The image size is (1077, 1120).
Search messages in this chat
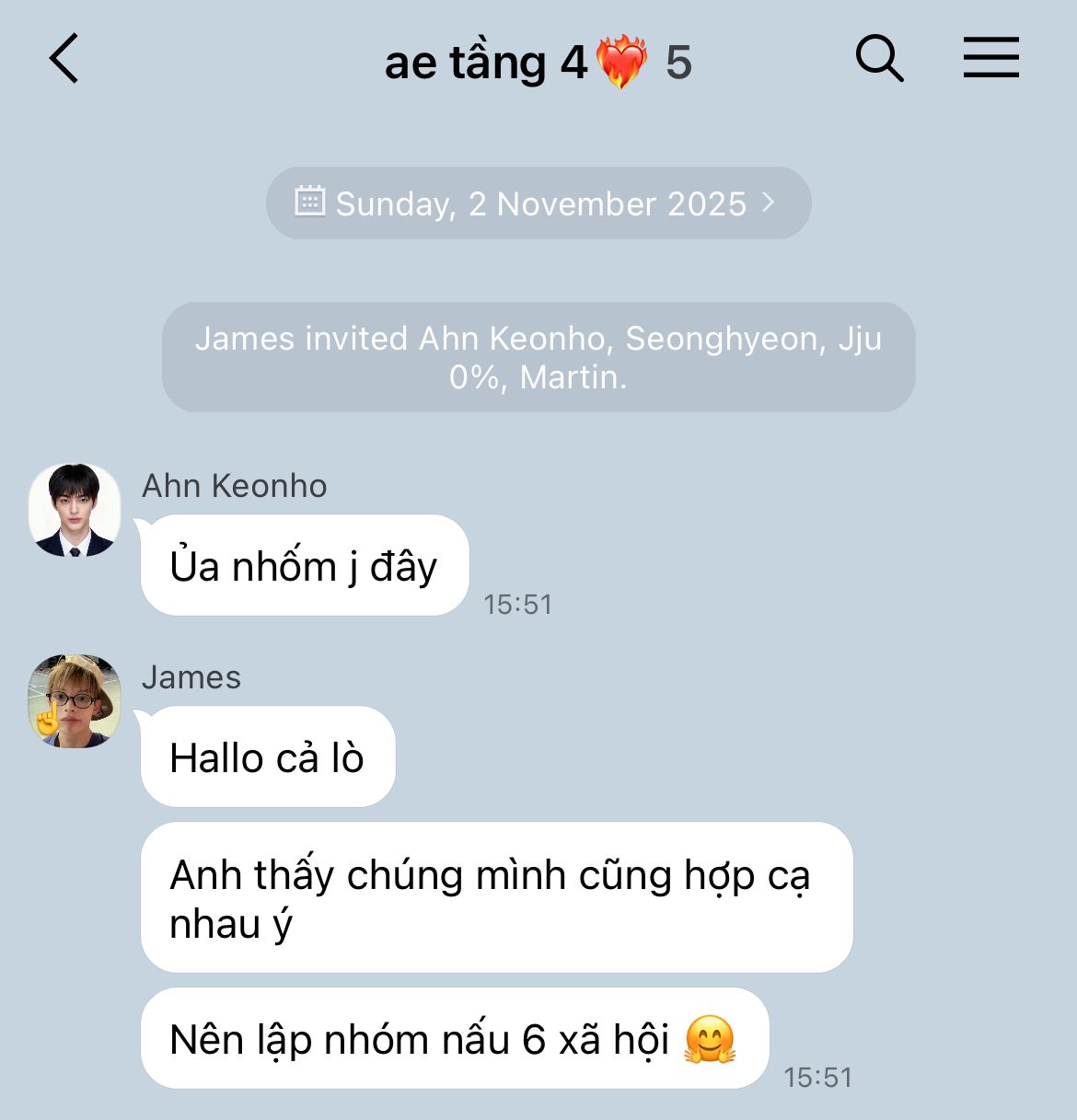click(879, 60)
